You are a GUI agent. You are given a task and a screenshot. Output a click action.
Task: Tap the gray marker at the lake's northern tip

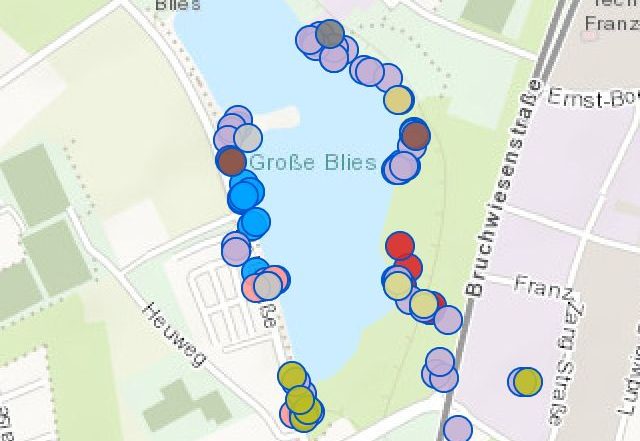(329, 34)
